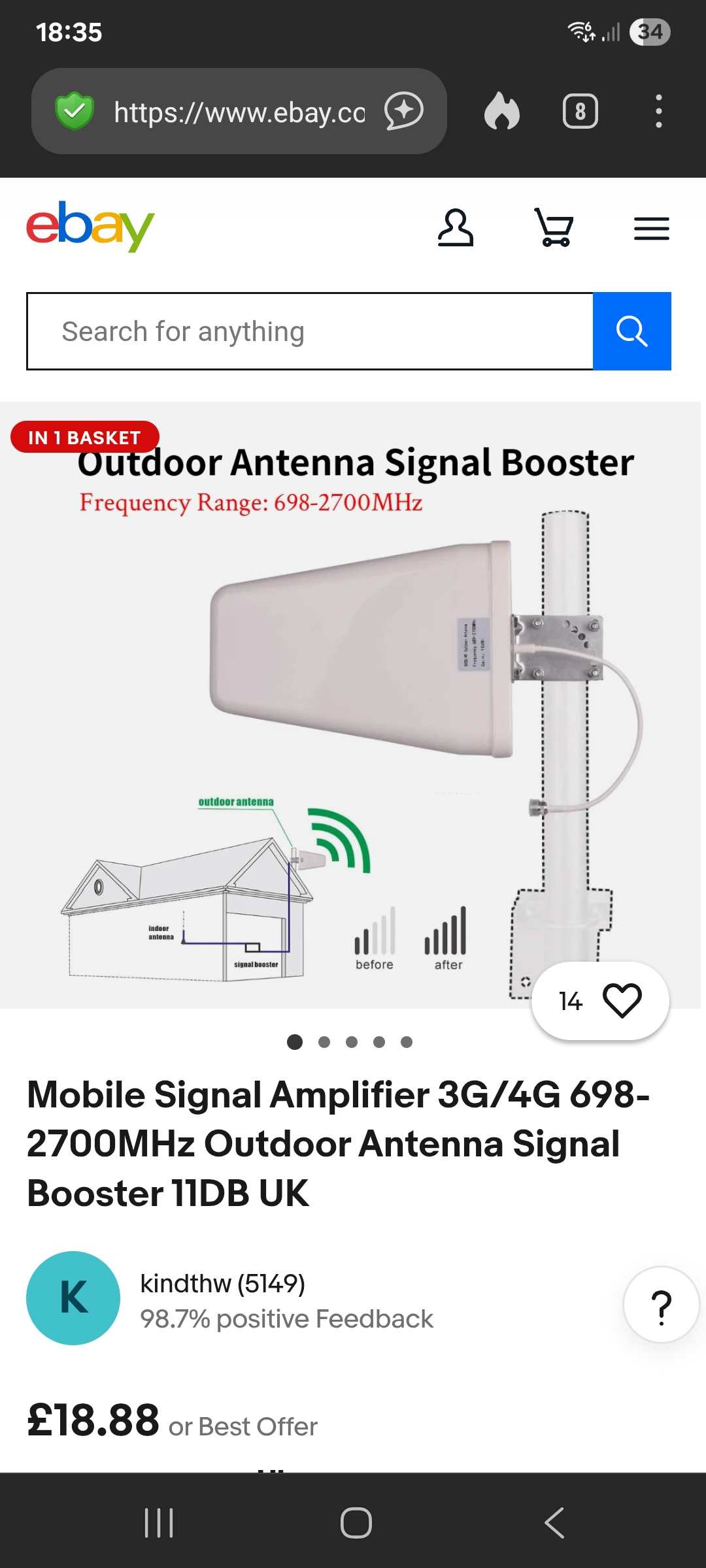Add this antenna to watchlist with heart
The image size is (706, 1568).
click(621, 1000)
